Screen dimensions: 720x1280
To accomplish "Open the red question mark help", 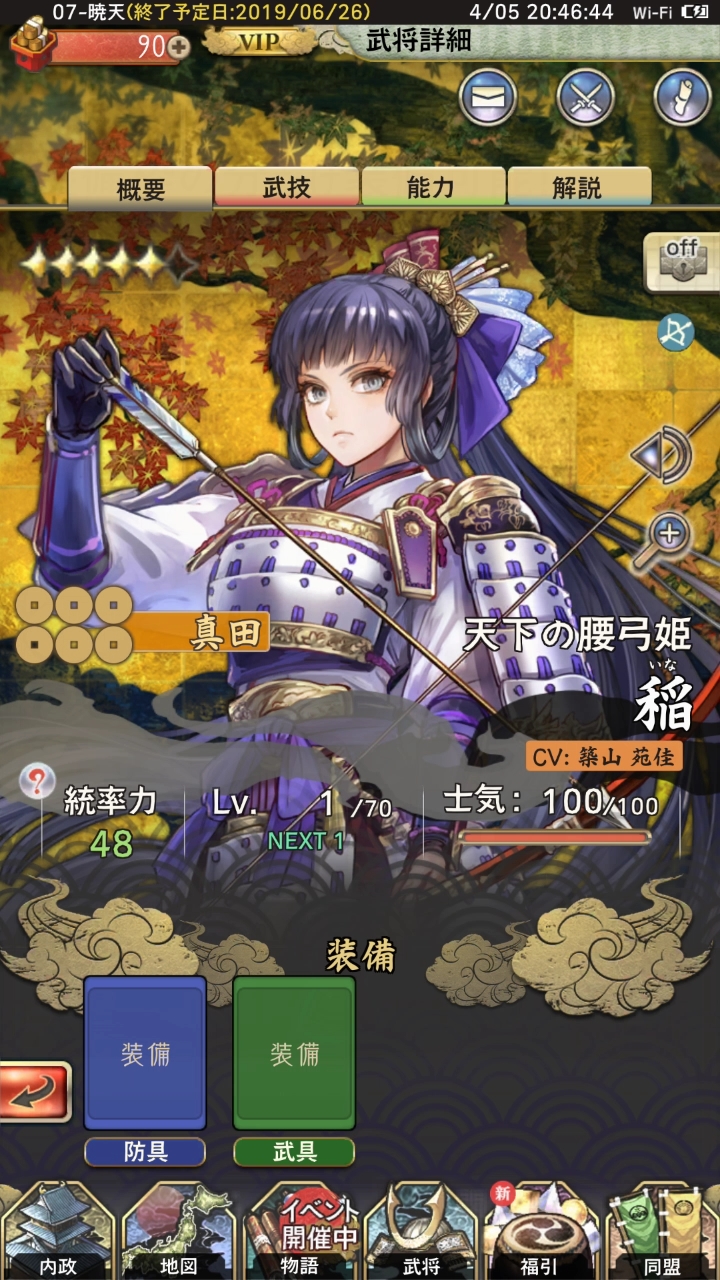I will pos(37,781).
